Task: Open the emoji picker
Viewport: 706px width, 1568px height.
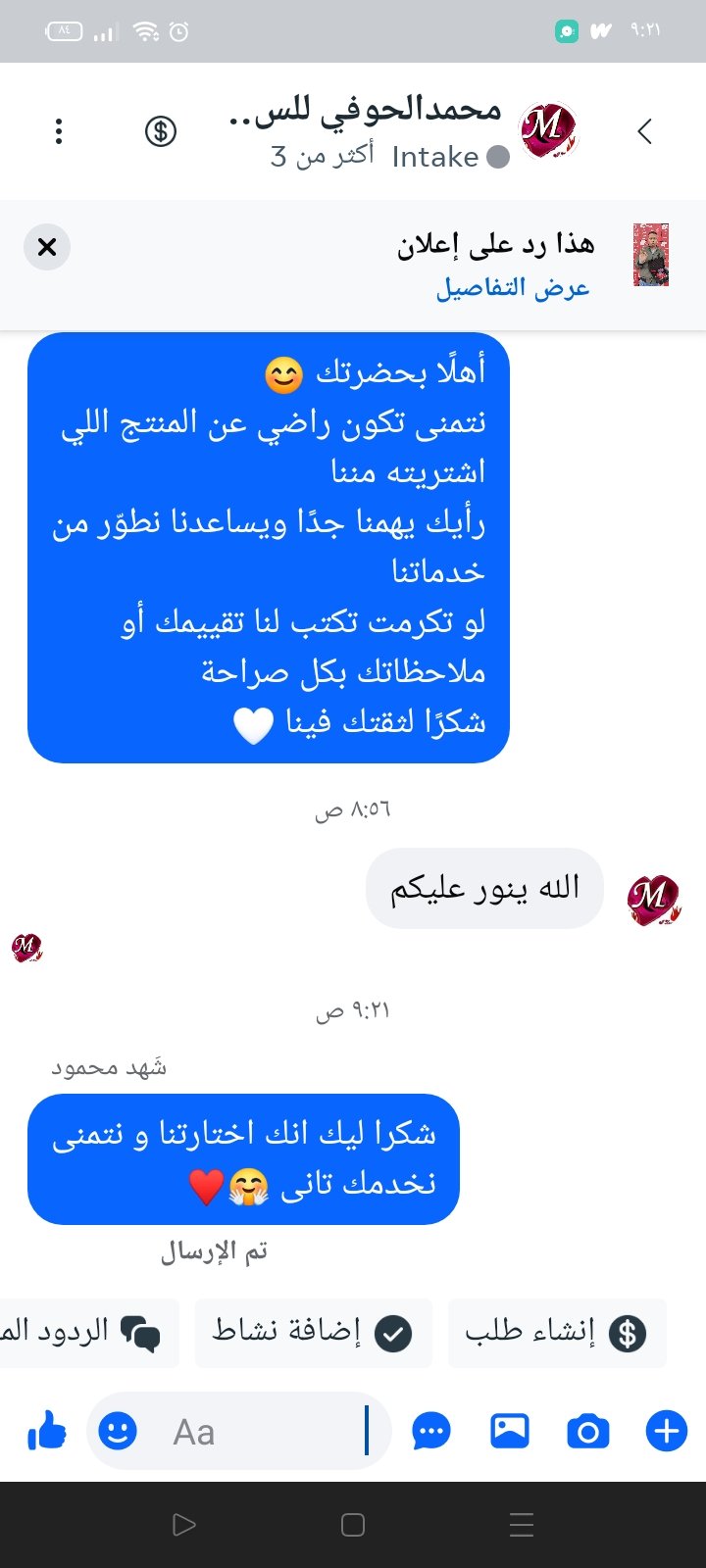Action: [118, 1433]
